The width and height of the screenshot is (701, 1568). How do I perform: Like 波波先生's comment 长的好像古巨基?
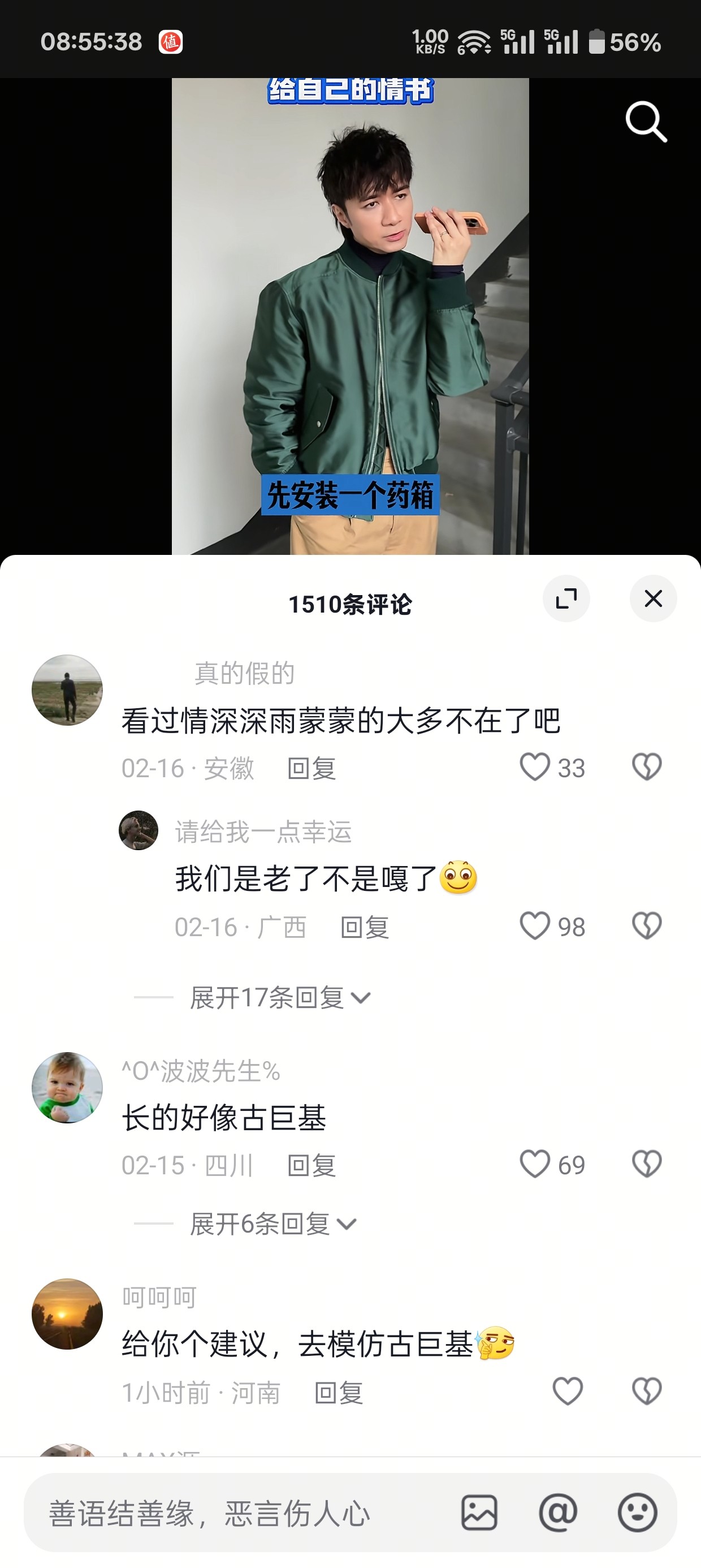point(535,1164)
